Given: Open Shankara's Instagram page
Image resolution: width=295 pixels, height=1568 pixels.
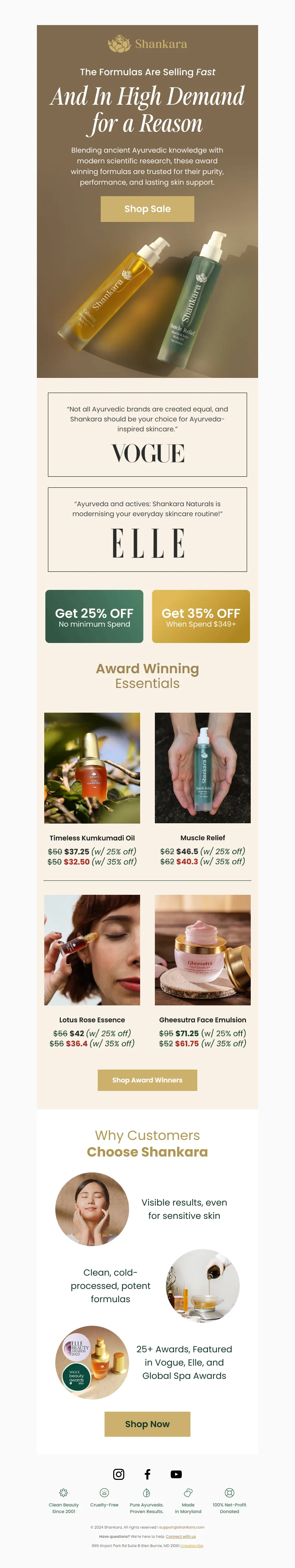Looking at the screenshot, I should pyautogui.click(x=119, y=1474).
